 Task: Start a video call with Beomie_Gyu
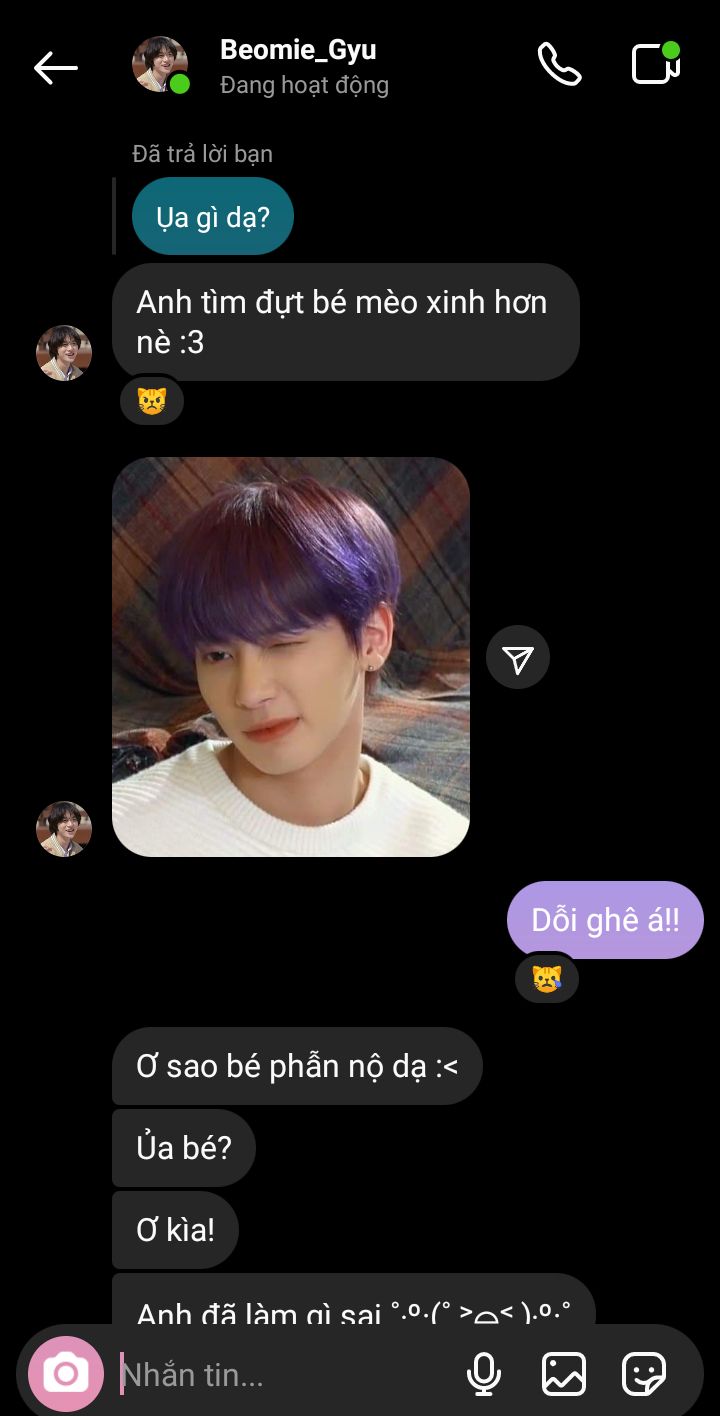656,64
